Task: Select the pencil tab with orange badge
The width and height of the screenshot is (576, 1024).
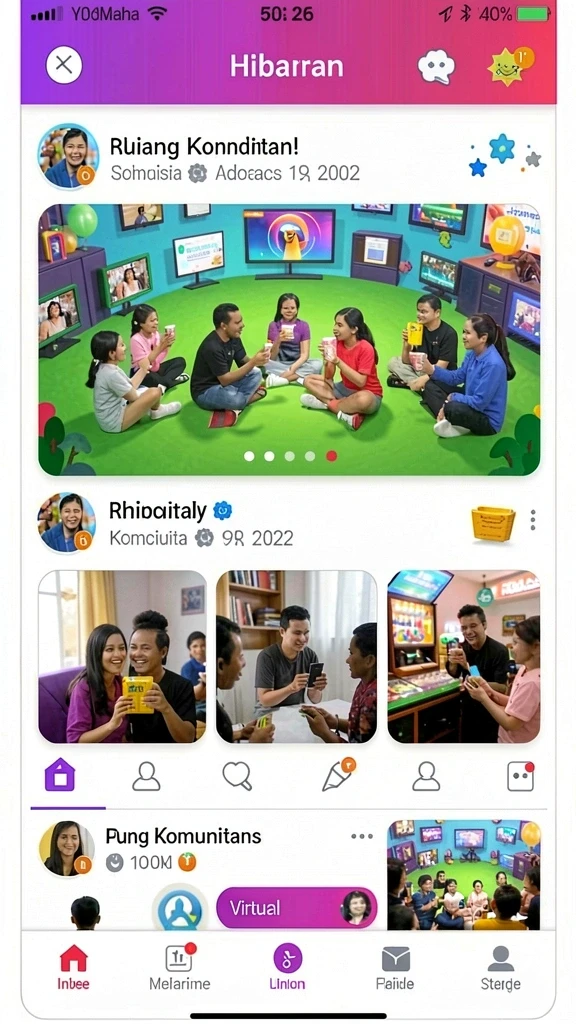Action: (338, 775)
